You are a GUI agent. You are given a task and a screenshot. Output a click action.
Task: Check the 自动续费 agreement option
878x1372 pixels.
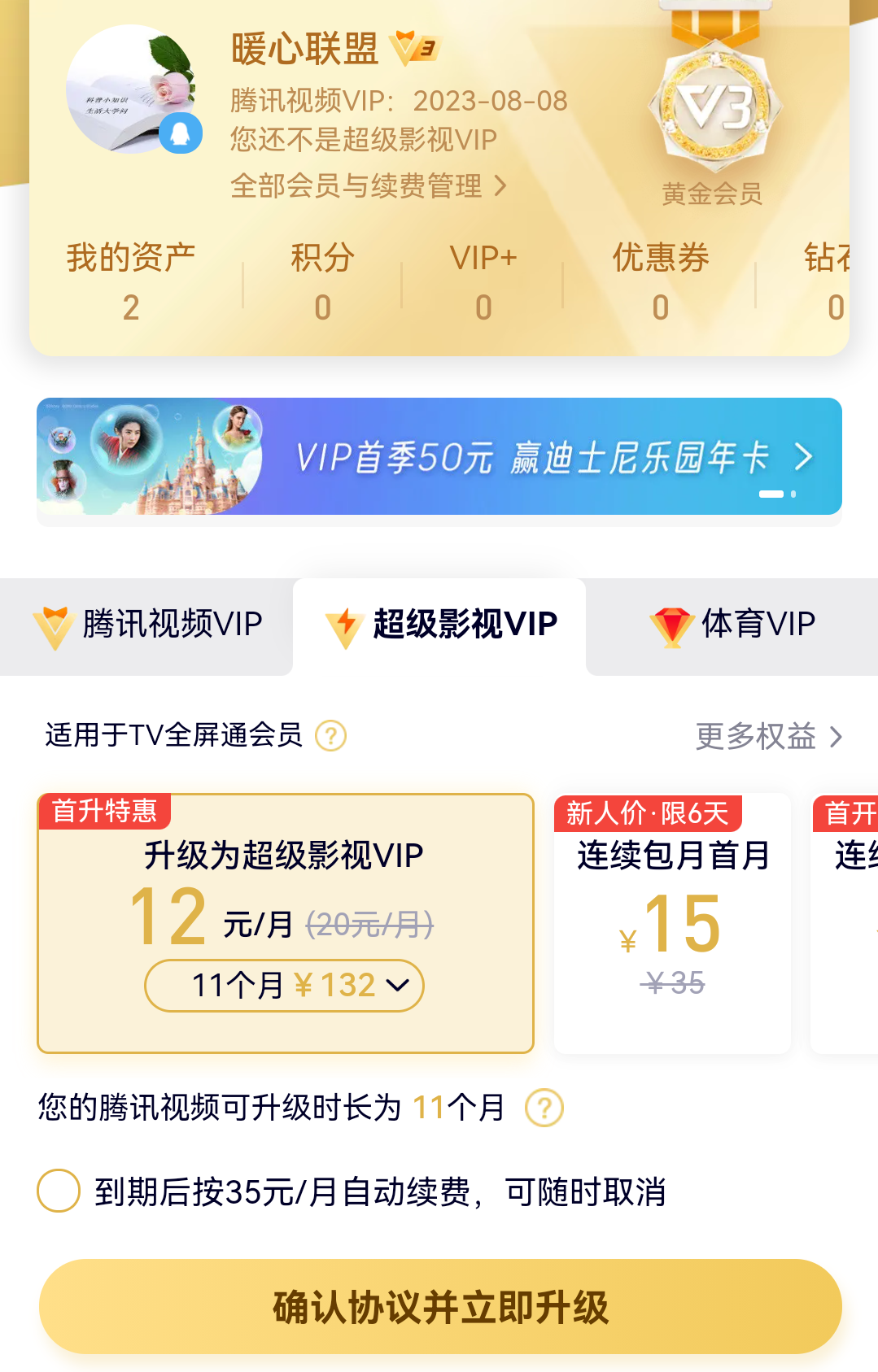click(59, 1191)
